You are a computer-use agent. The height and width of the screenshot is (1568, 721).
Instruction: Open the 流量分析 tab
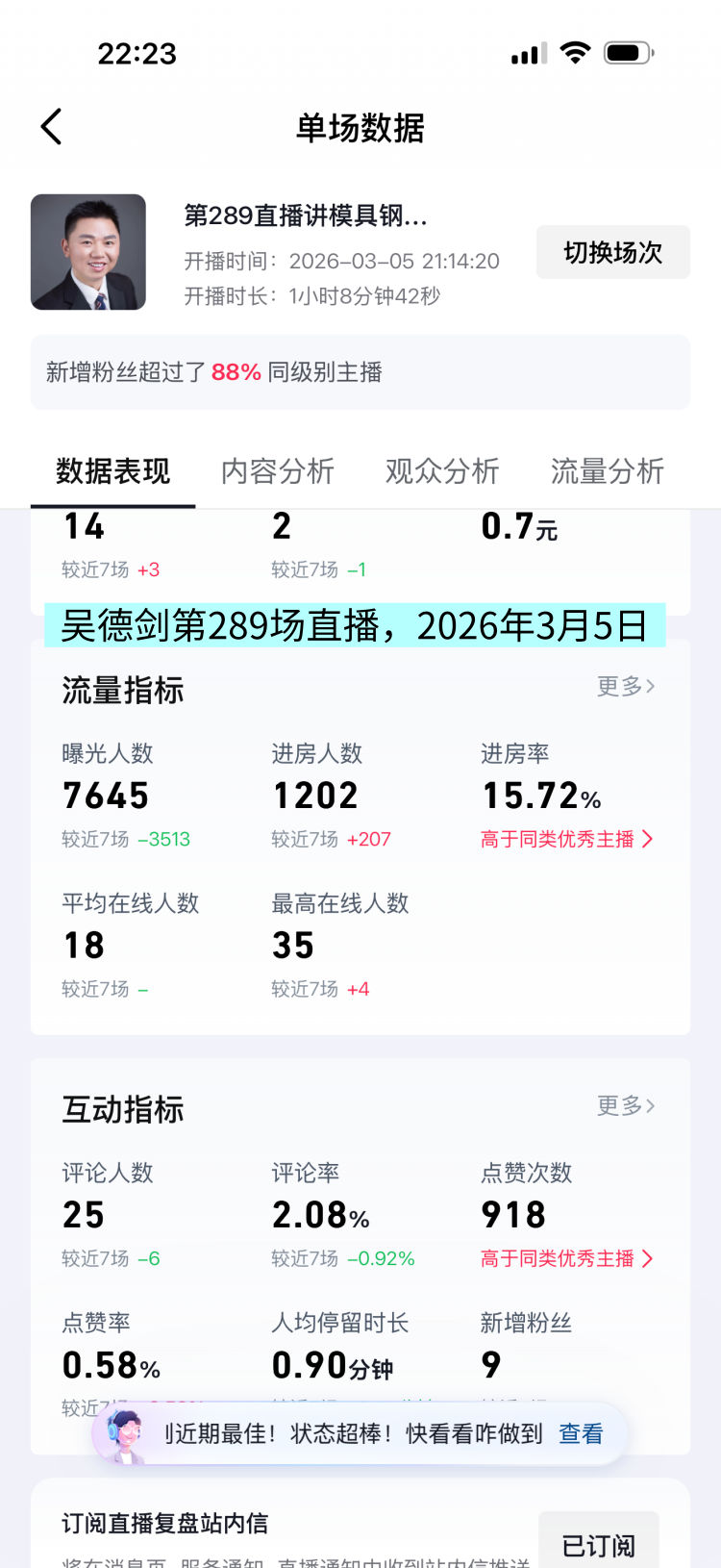(607, 471)
